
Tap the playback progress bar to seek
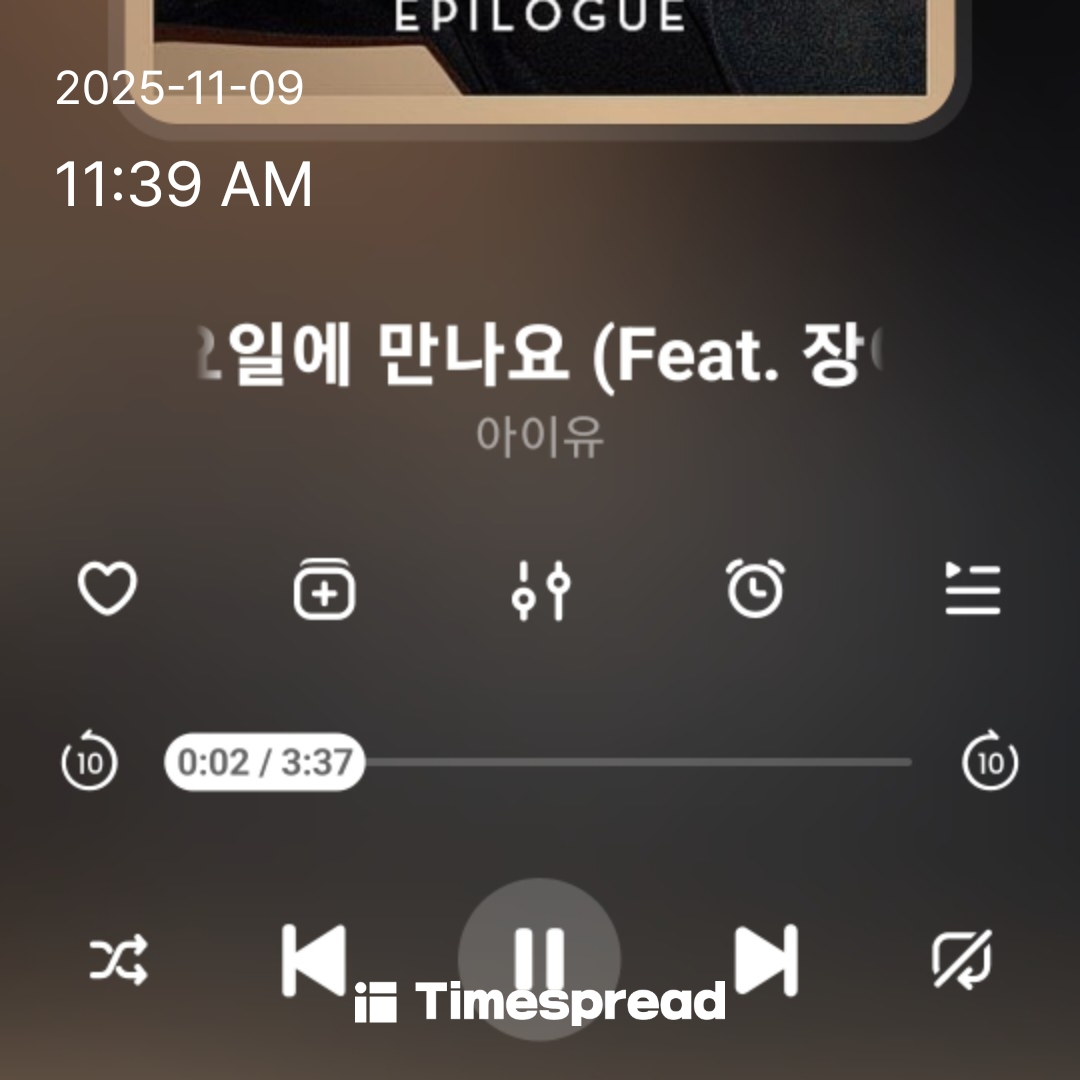[640, 762]
